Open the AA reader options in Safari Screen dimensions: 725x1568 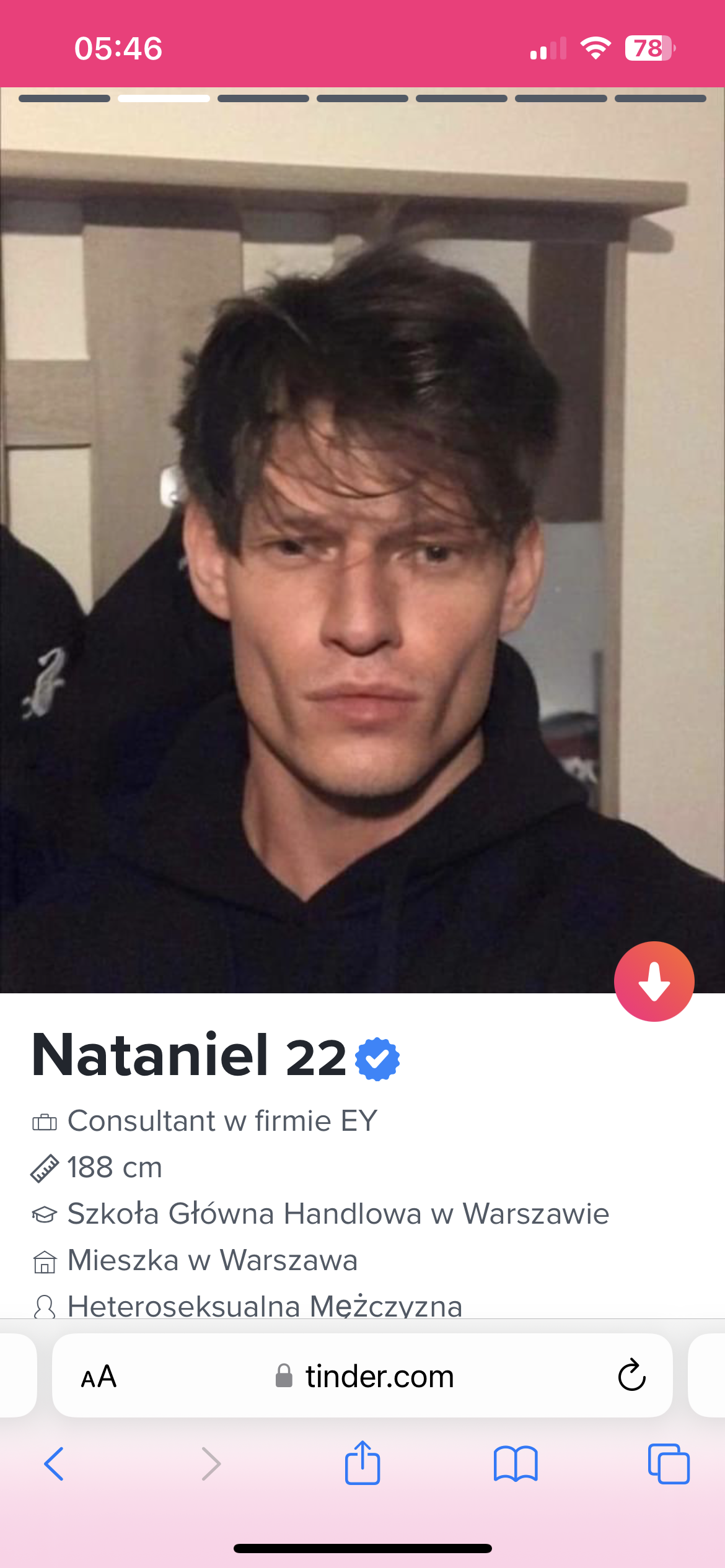[x=99, y=1377]
